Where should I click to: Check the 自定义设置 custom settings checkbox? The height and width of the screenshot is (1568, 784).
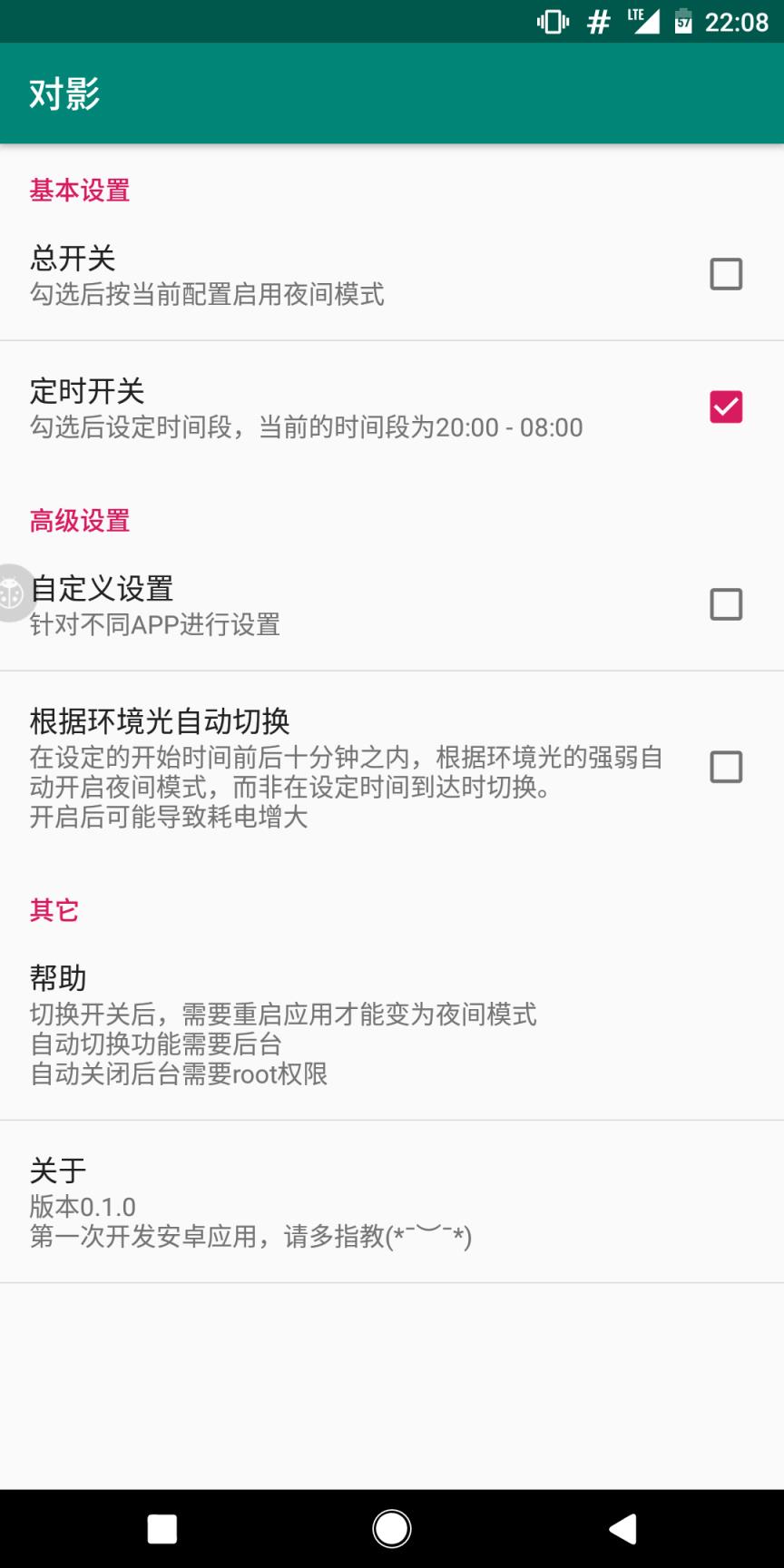(x=725, y=604)
